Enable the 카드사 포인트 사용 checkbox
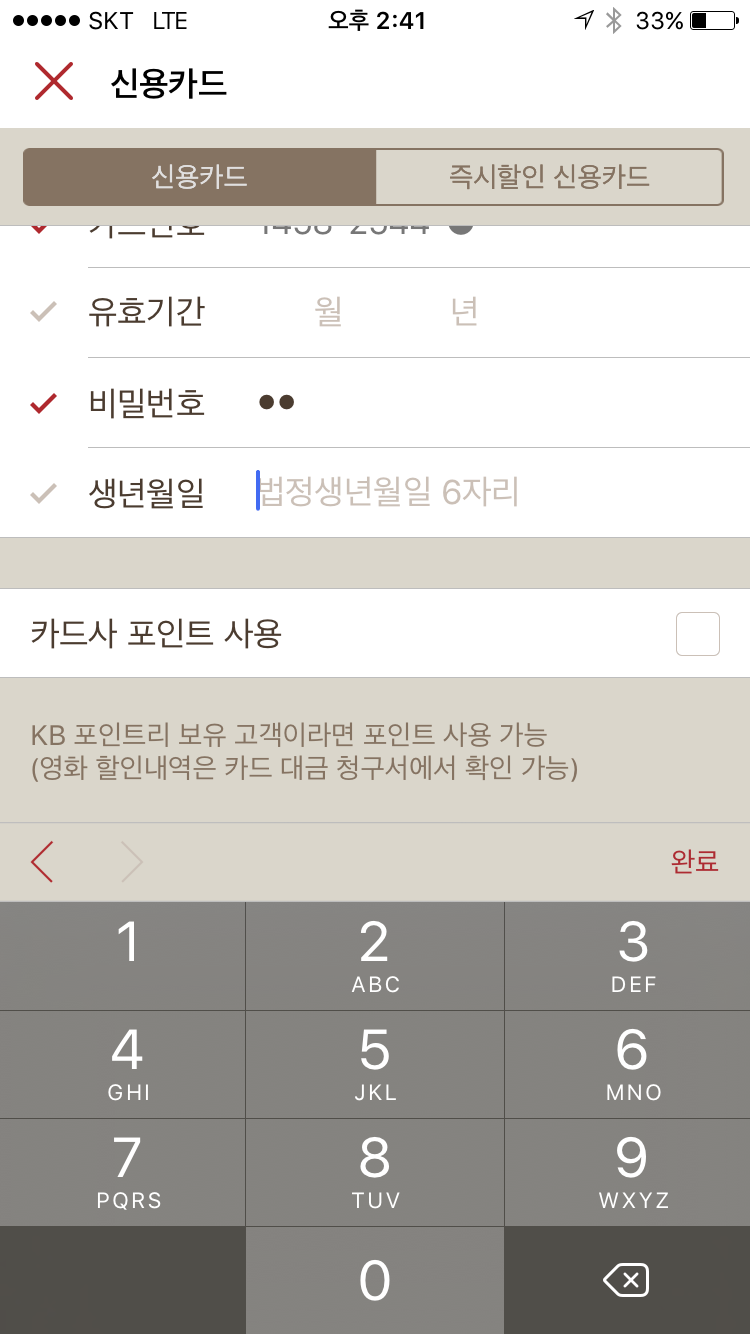This screenshot has width=750, height=1334. pos(697,633)
